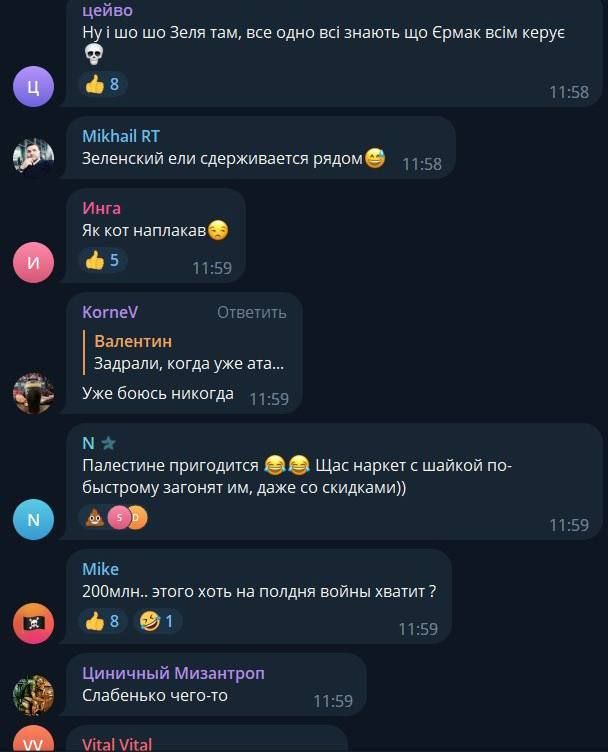The image size is (608, 752).
Task: Open Циничный Мизантроп's profile name
Action: pos(173,673)
